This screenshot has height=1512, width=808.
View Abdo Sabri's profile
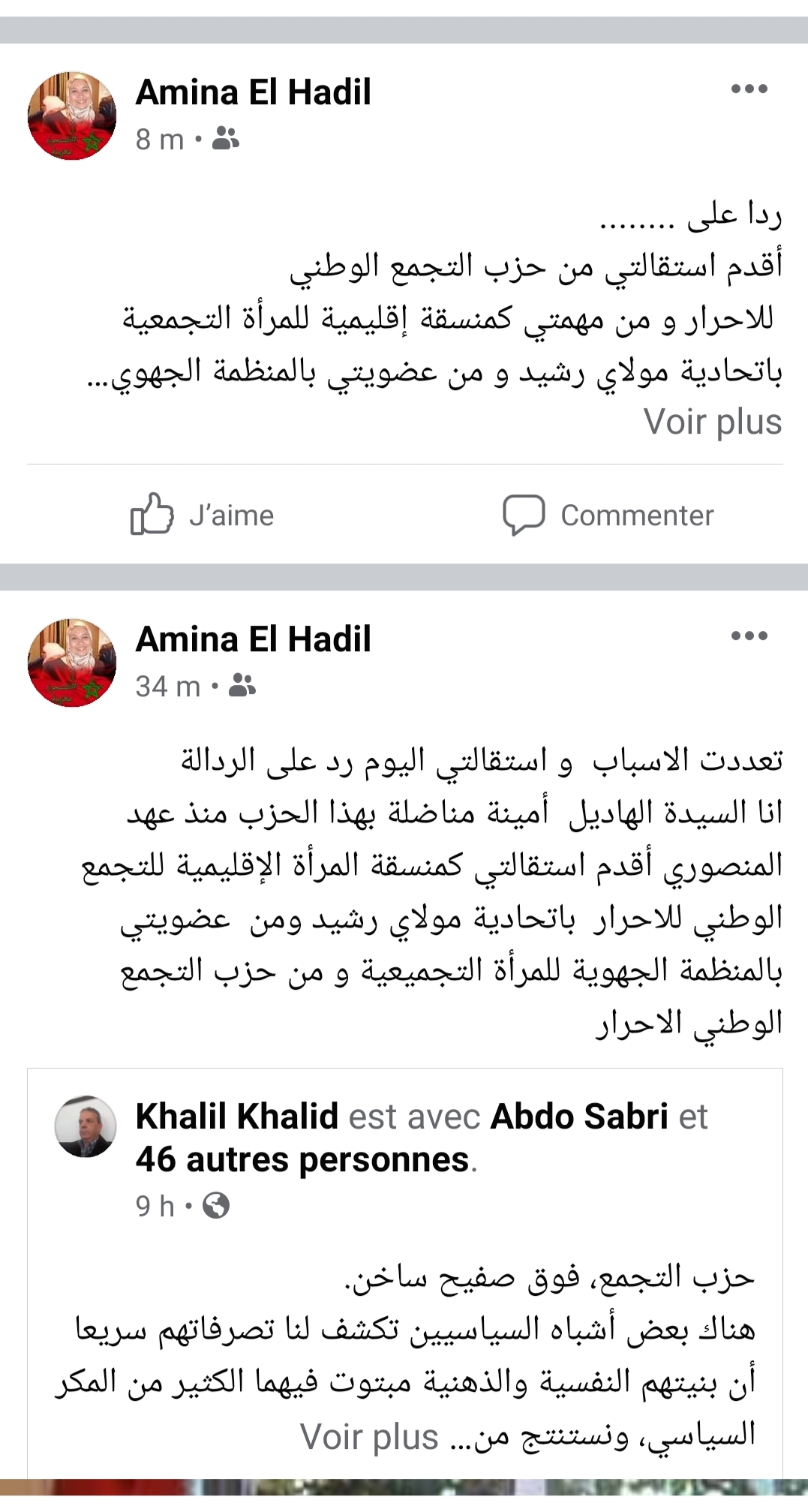[578, 1117]
